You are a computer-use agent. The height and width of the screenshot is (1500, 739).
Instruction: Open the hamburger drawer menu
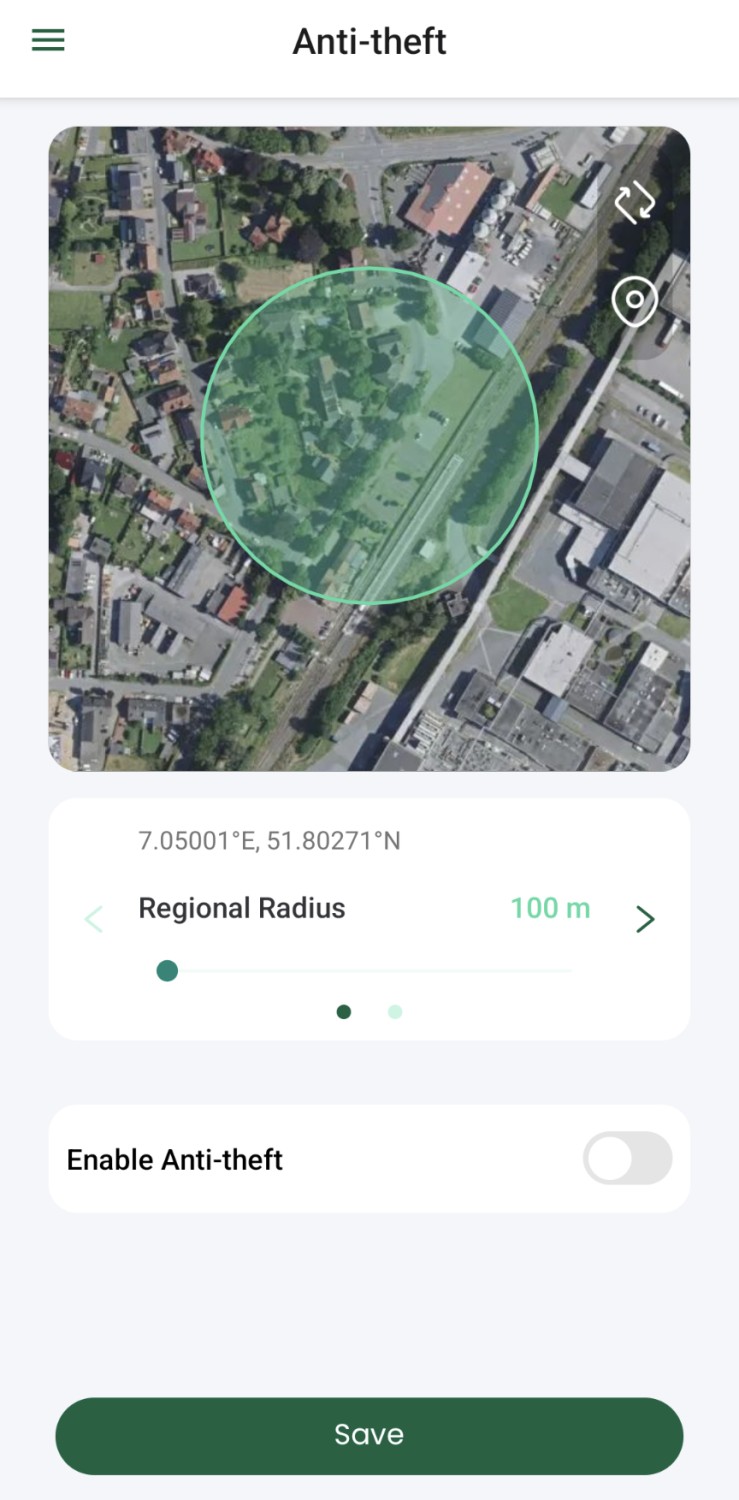(48, 41)
